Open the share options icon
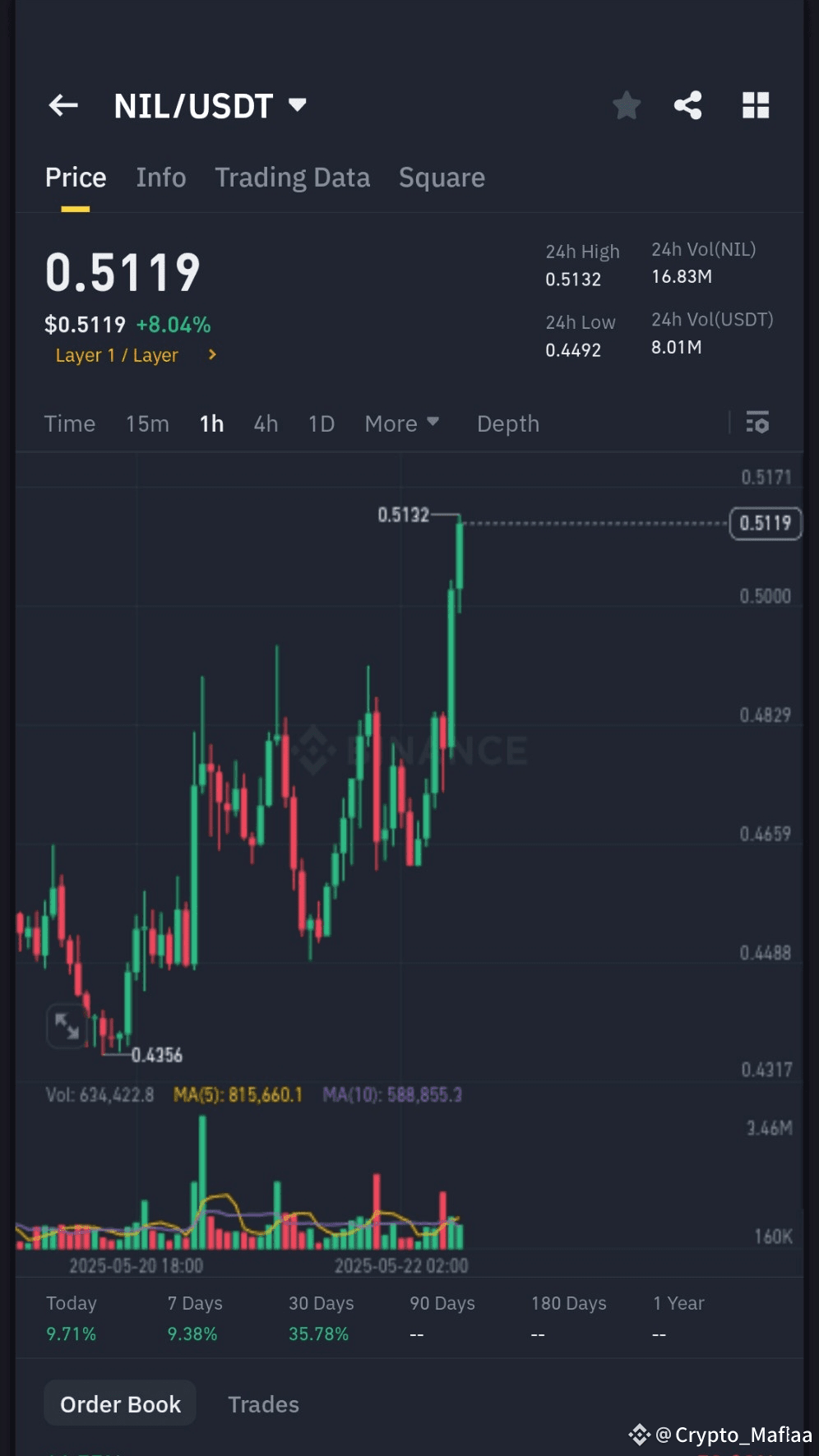The image size is (819, 1456). [x=689, y=105]
